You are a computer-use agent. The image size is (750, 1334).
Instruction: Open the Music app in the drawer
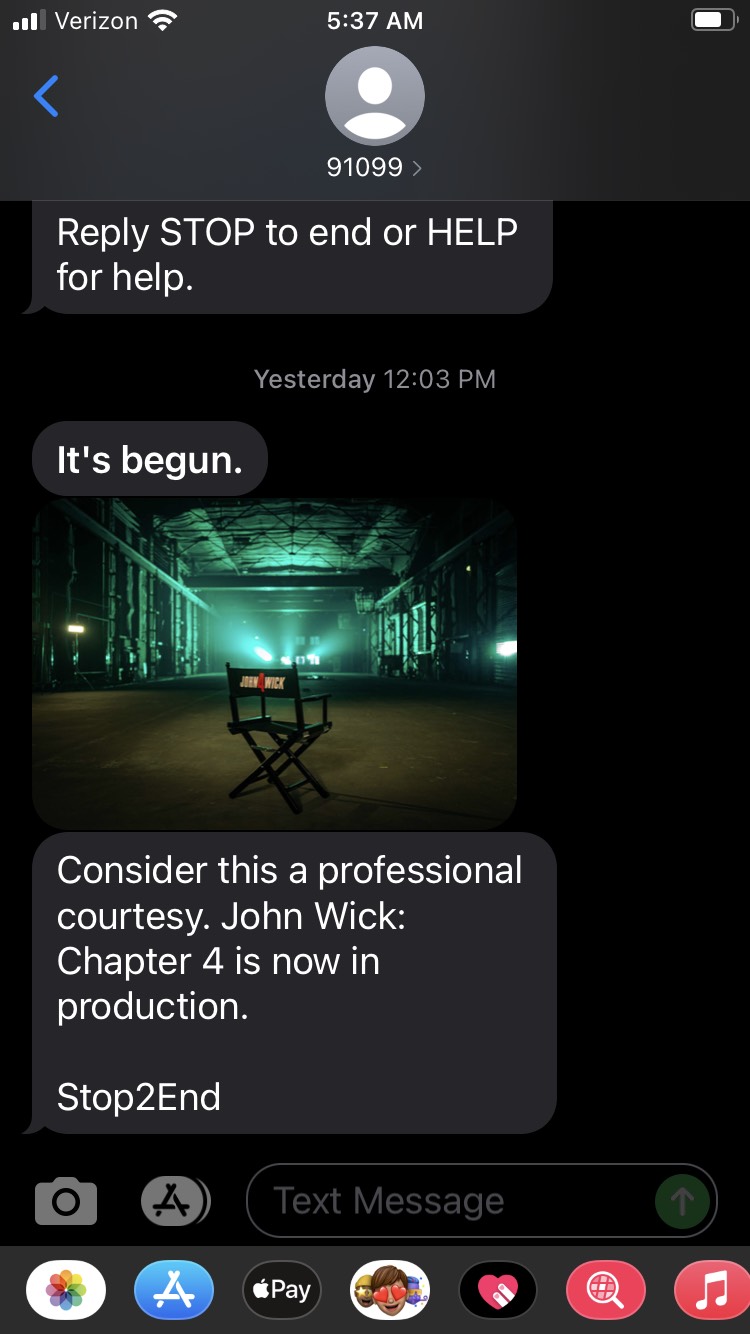(x=712, y=1290)
